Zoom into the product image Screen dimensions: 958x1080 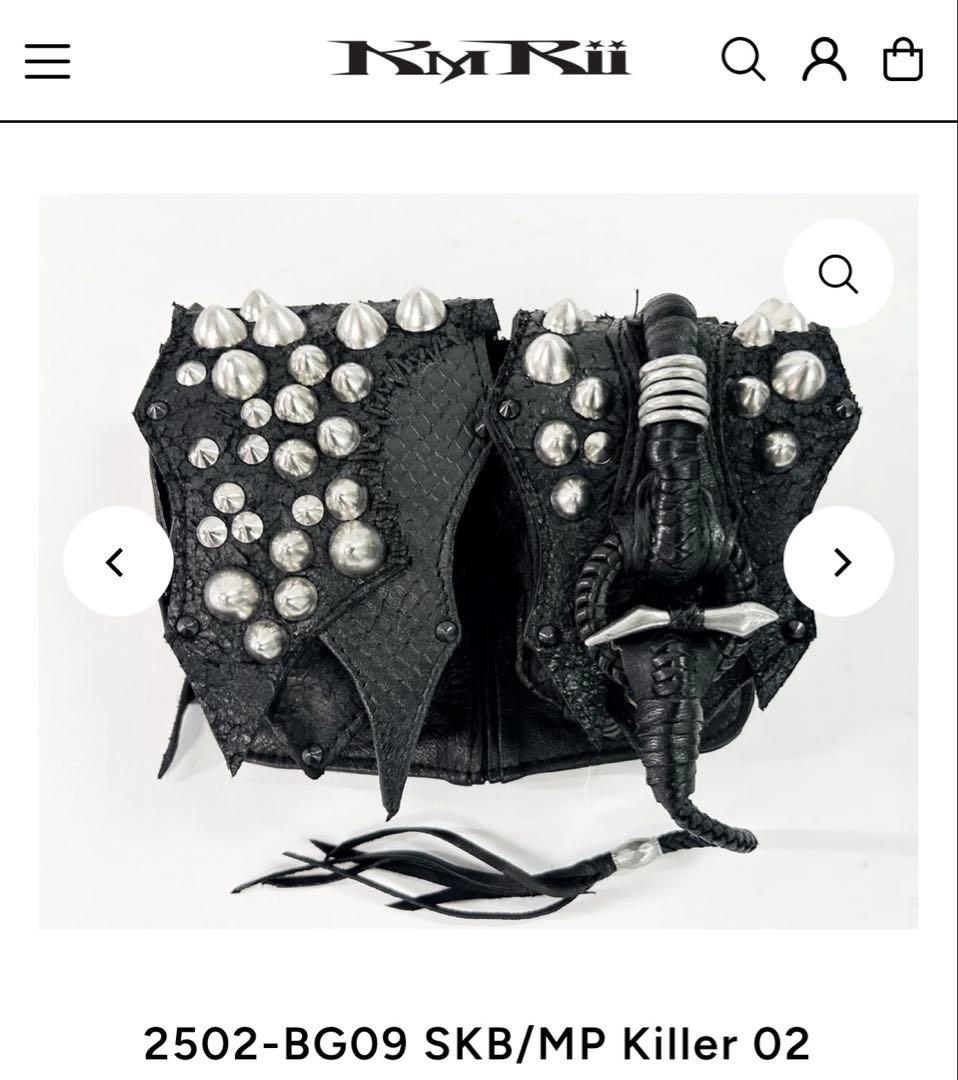tap(837, 272)
